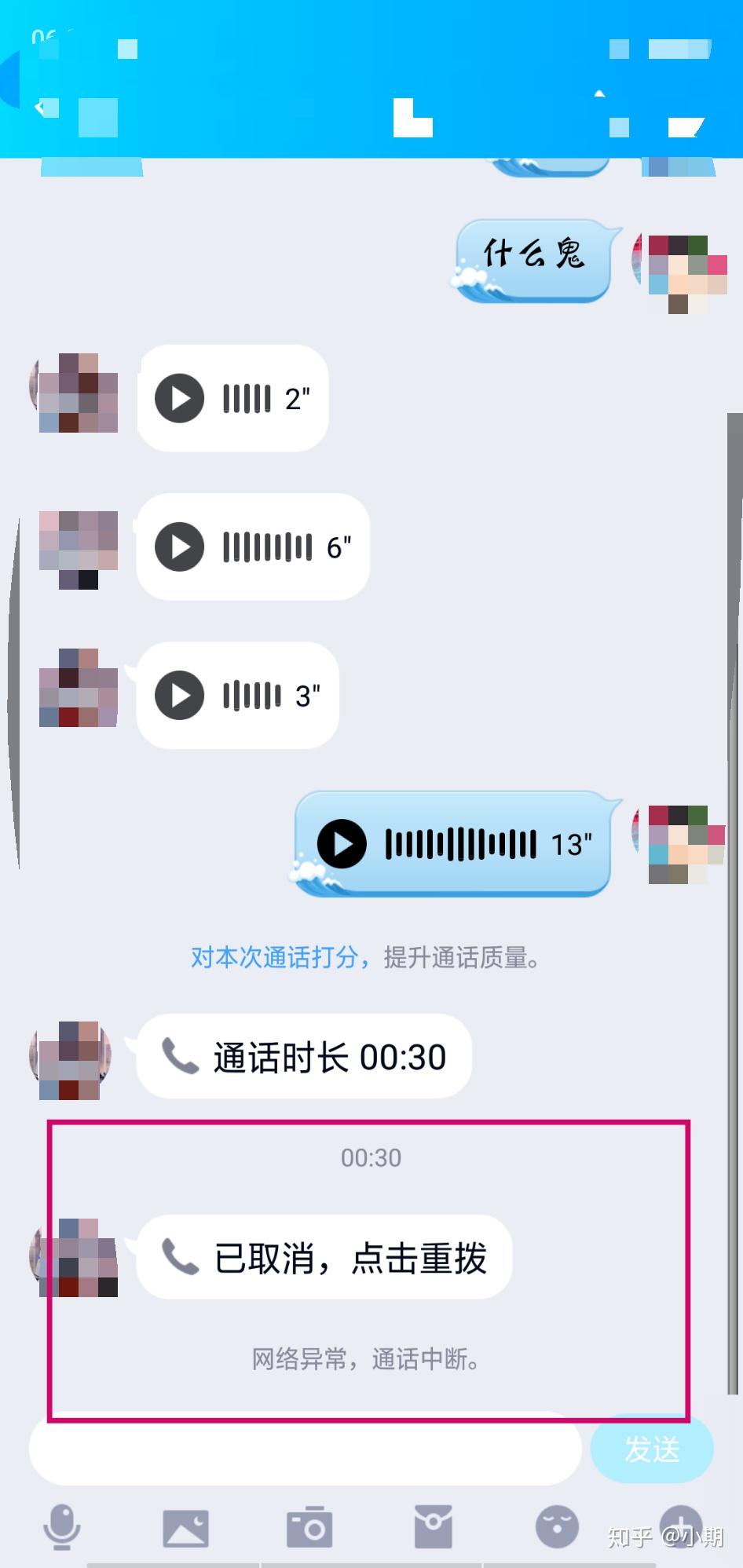Screen dimensions: 743x1568
Task: Open the camera icon in the toolbar
Action: 308,1524
